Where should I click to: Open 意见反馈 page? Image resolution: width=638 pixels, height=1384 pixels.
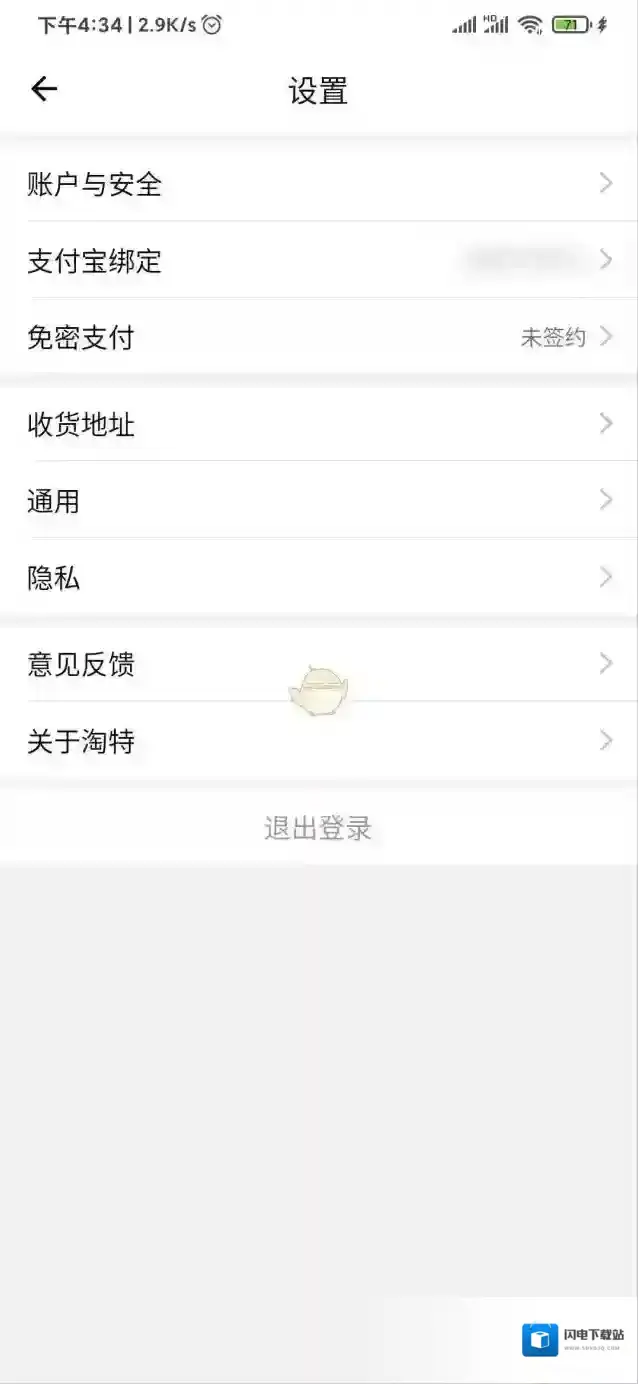click(x=318, y=664)
